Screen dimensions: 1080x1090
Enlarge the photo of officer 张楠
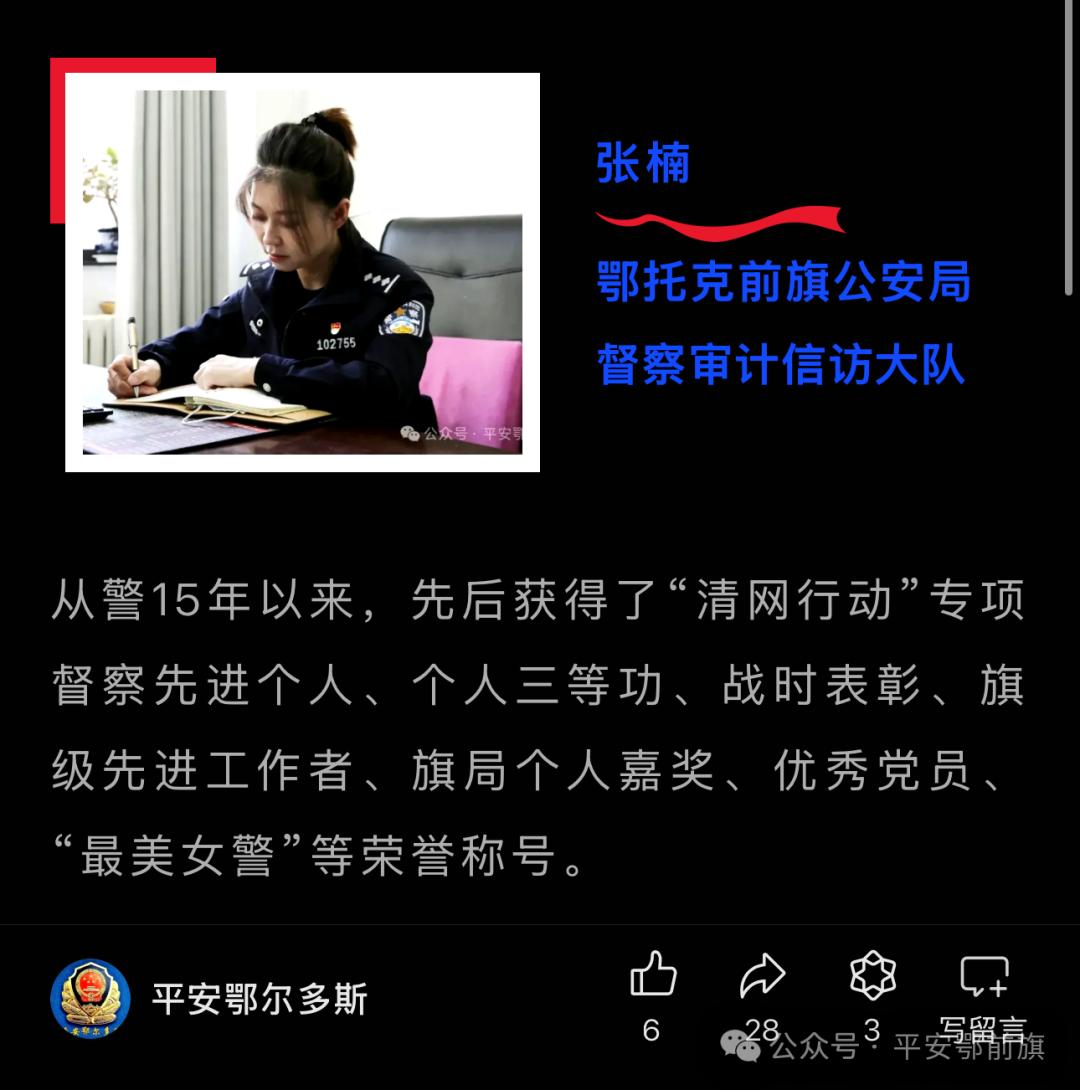click(x=302, y=270)
